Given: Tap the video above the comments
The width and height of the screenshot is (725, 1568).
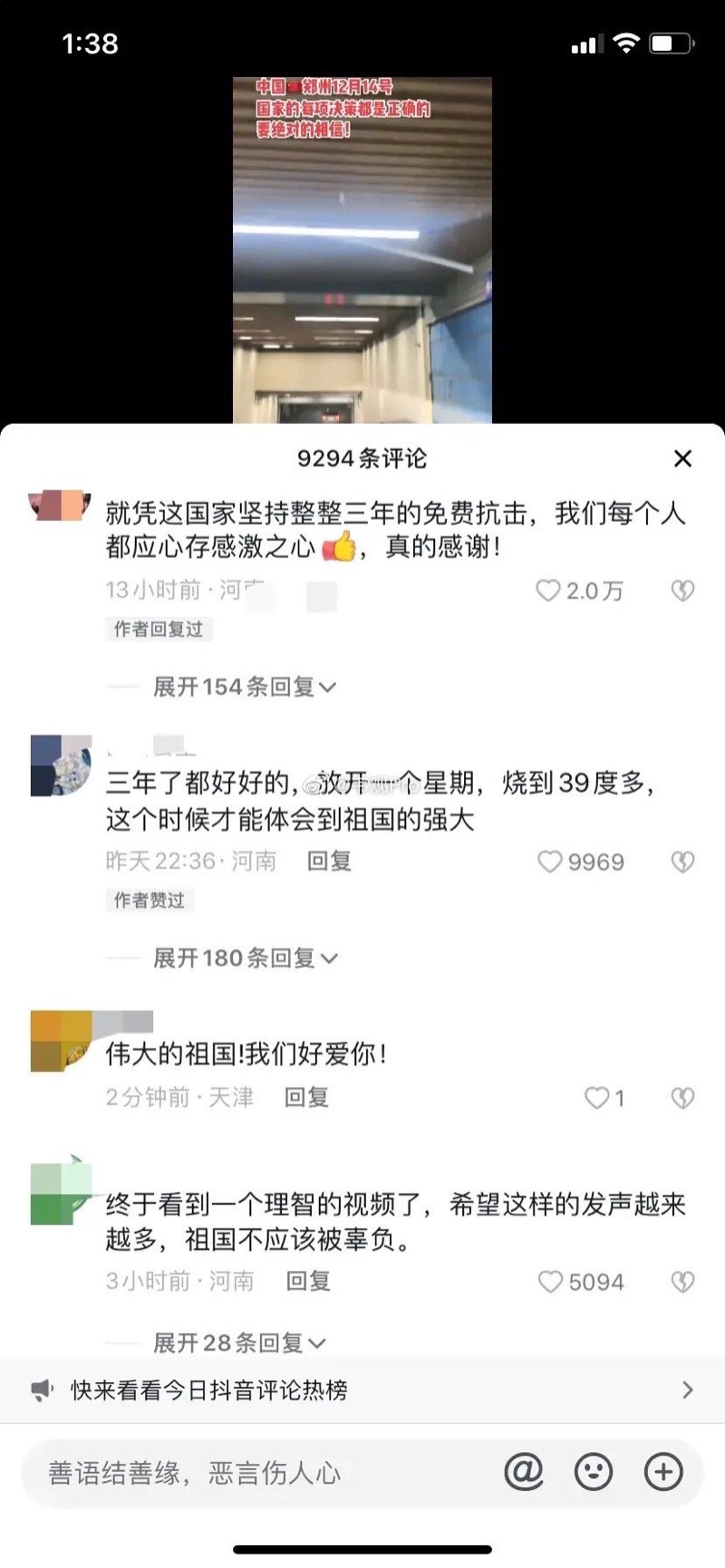Looking at the screenshot, I should (x=362, y=250).
